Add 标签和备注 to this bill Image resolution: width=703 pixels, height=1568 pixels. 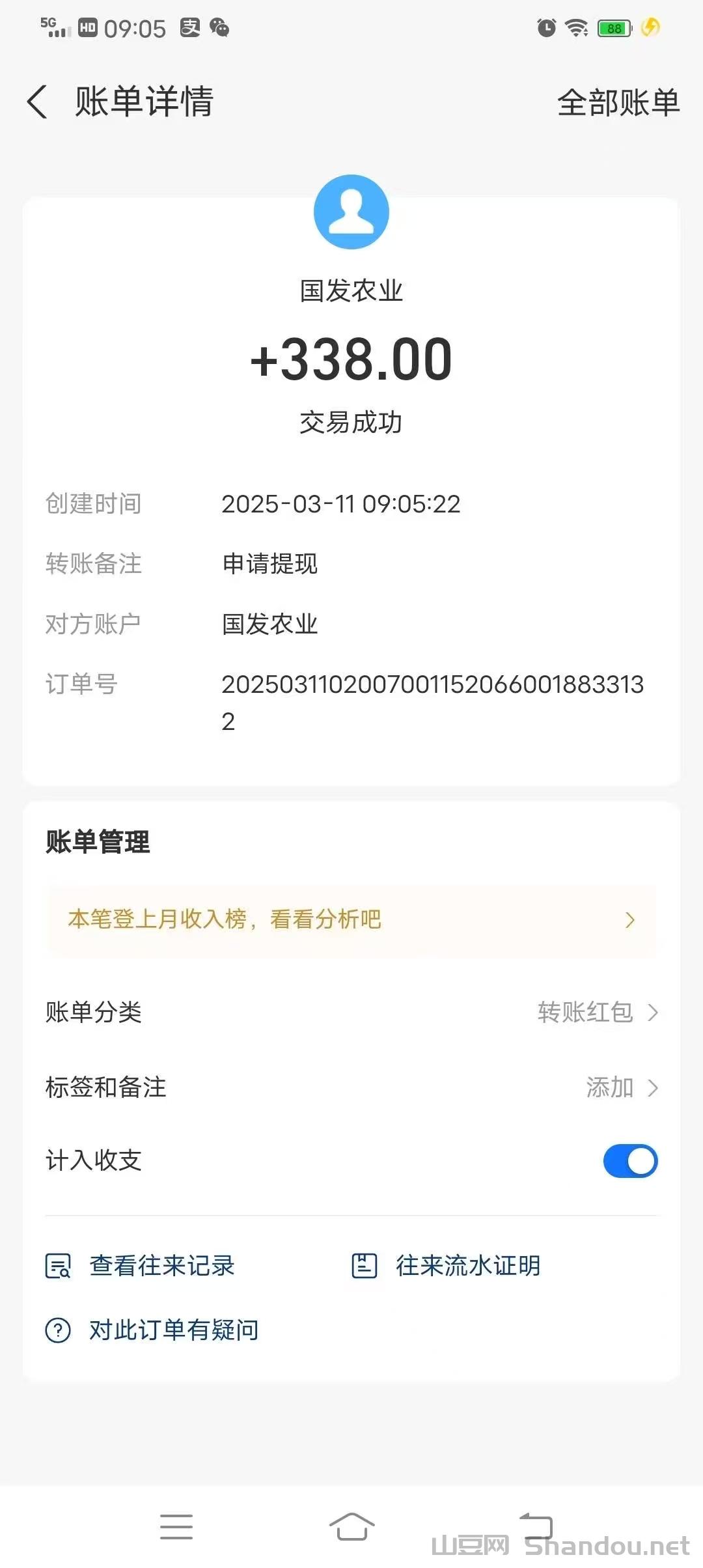click(621, 1087)
